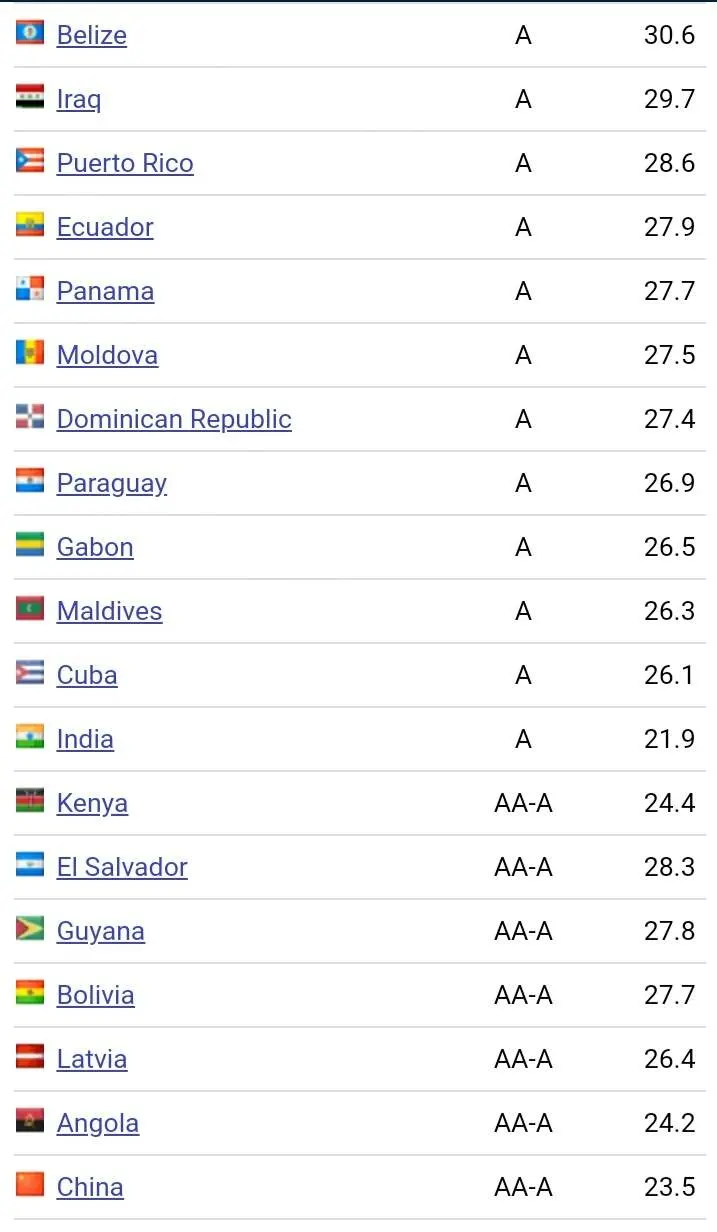This screenshot has width=717, height=1232.
Task: Open Ecuador's page
Action: click(x=105, y=227)
